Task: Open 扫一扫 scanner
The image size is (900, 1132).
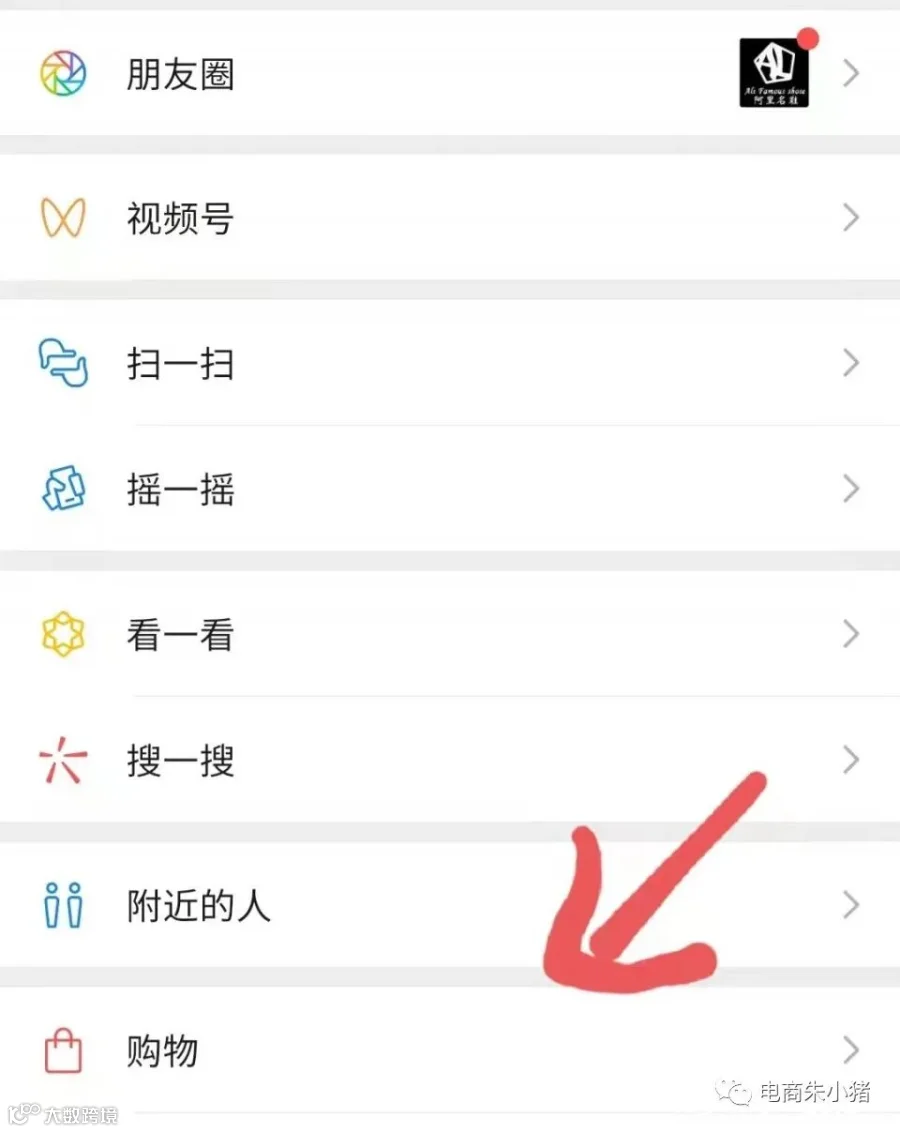Action: pyautogui.click(x=450, y=362)
